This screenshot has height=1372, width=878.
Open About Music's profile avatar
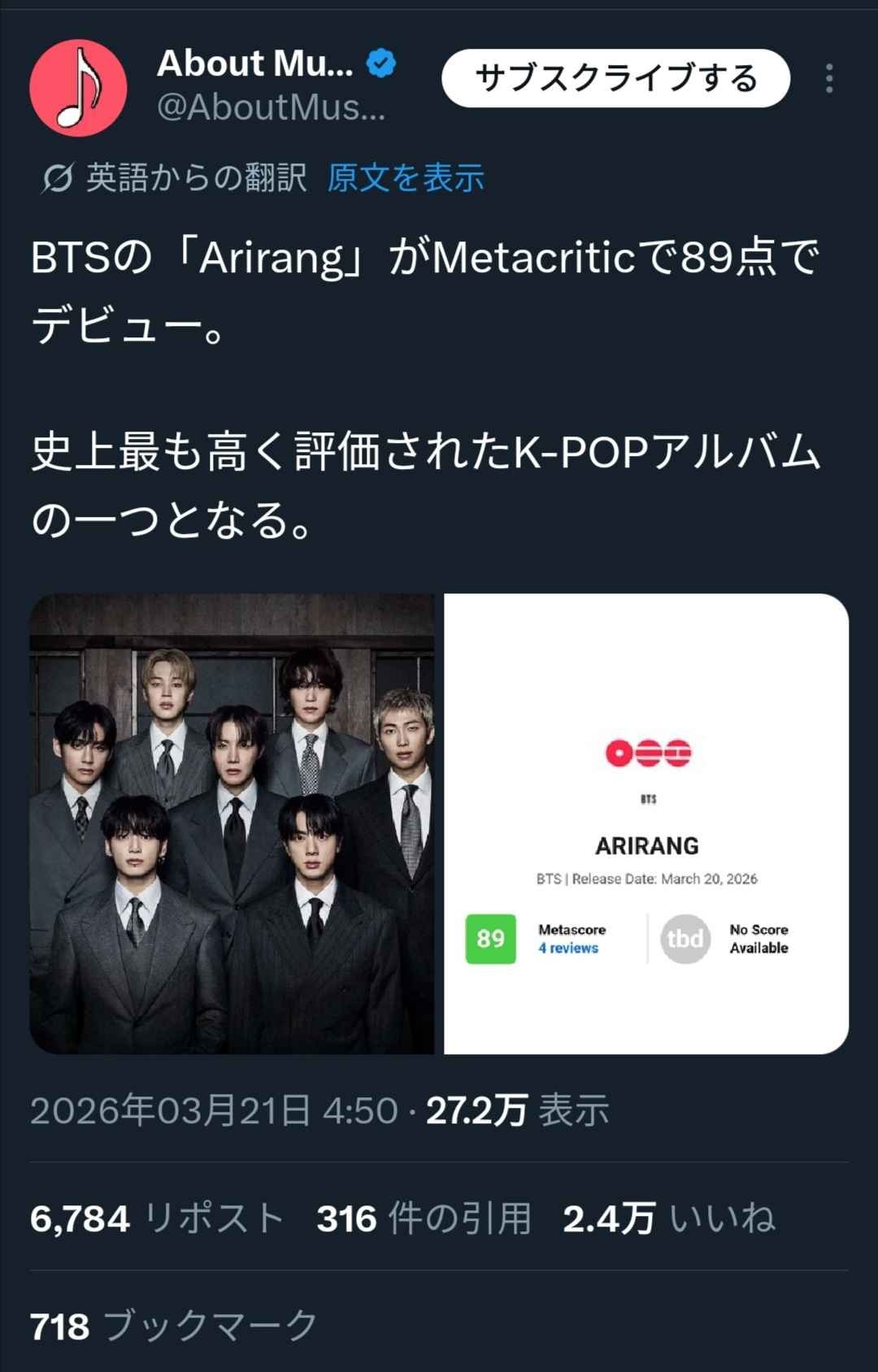[x=78, y=88]
